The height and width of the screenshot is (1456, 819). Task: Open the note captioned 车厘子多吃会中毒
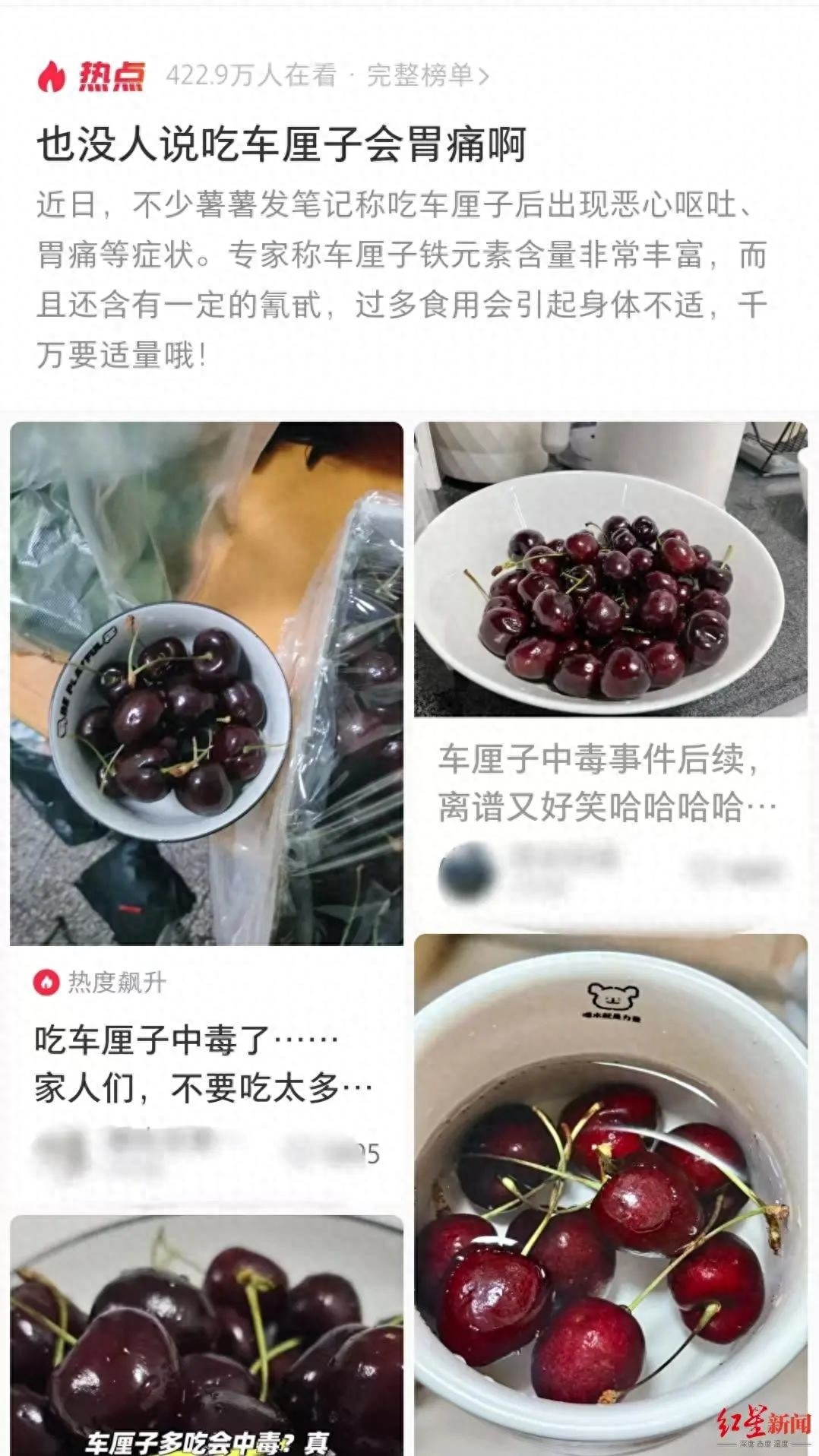coord(207,1337)
